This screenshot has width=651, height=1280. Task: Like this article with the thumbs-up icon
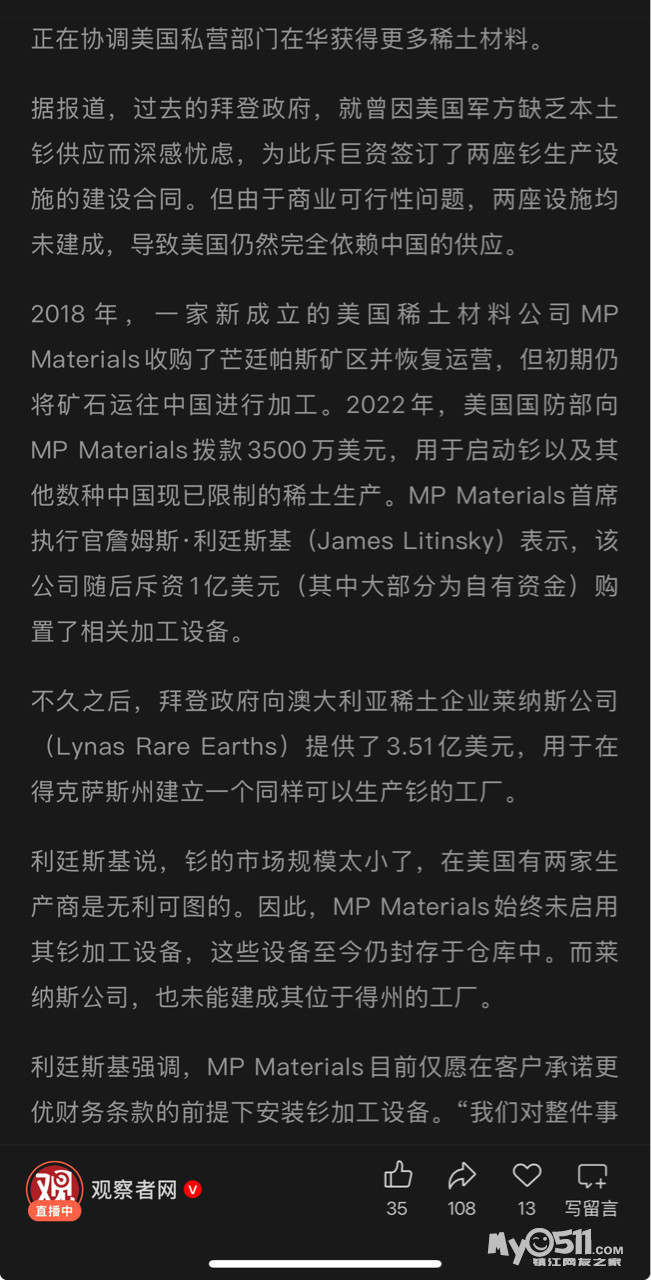[398, 1176]
